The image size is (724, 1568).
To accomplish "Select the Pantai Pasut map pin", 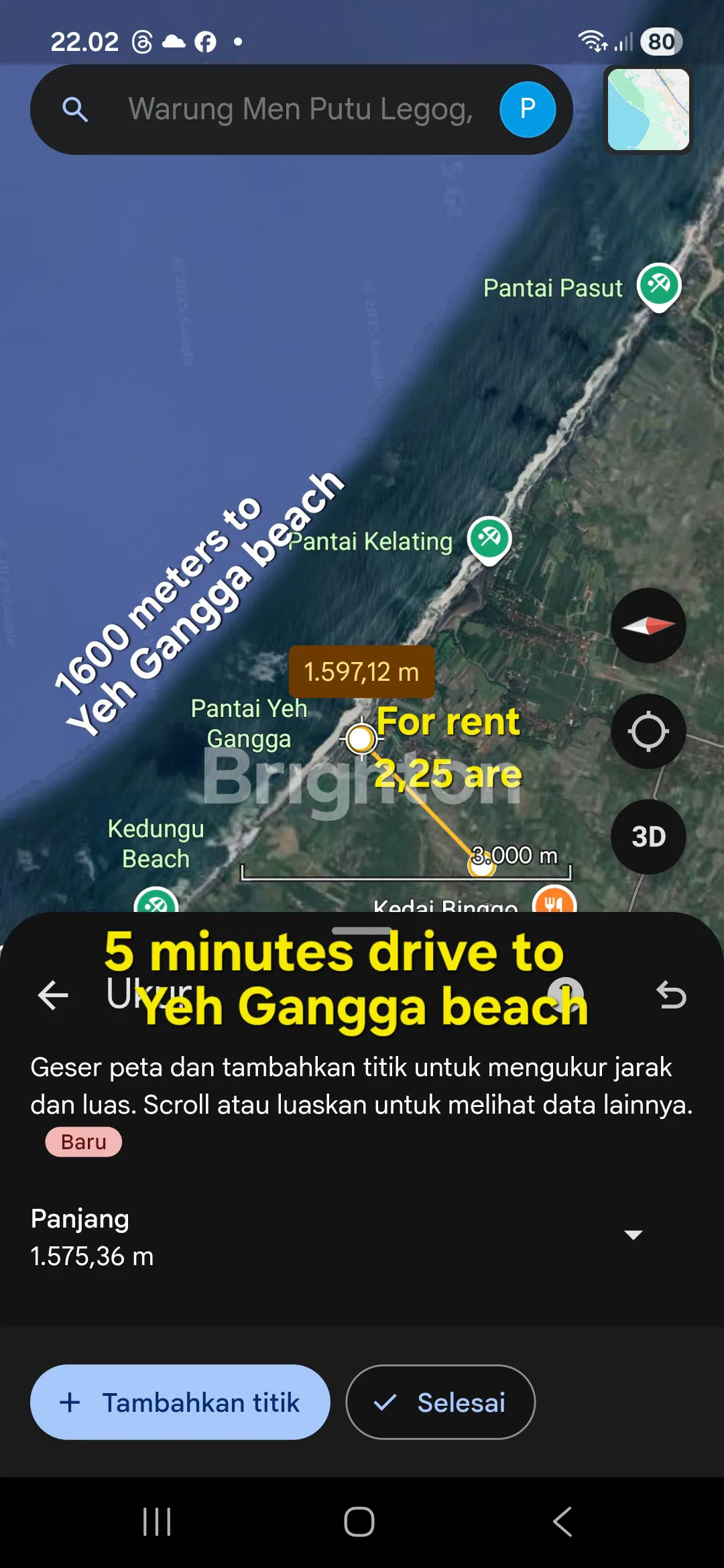I will coord(658,285).
